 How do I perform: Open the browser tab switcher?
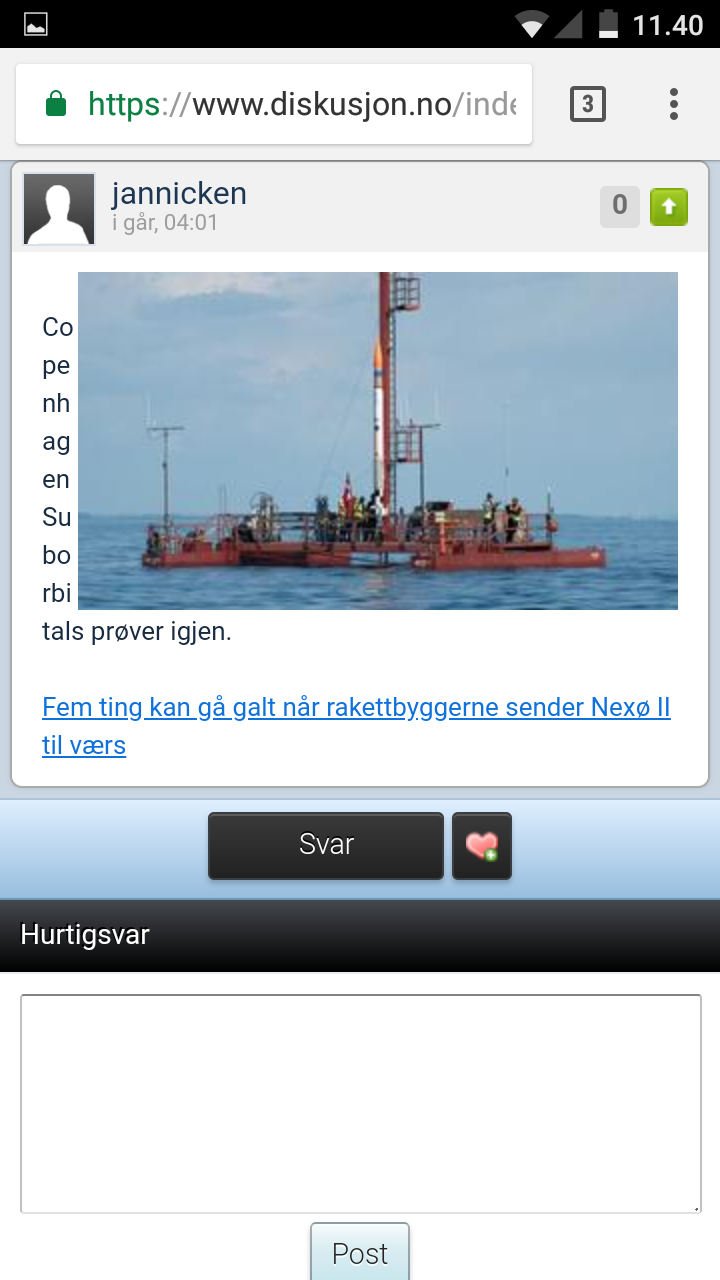click(x=588, y=104)
